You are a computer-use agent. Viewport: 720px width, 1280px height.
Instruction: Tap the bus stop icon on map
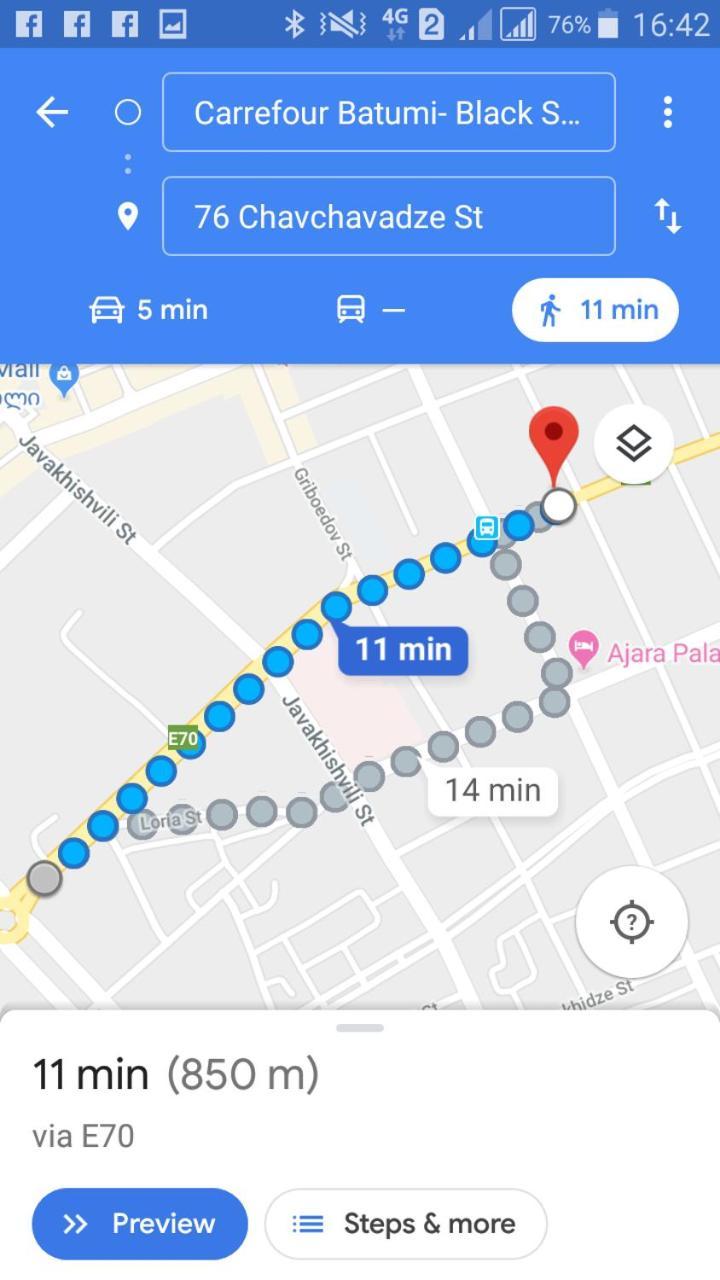(487, 526)
